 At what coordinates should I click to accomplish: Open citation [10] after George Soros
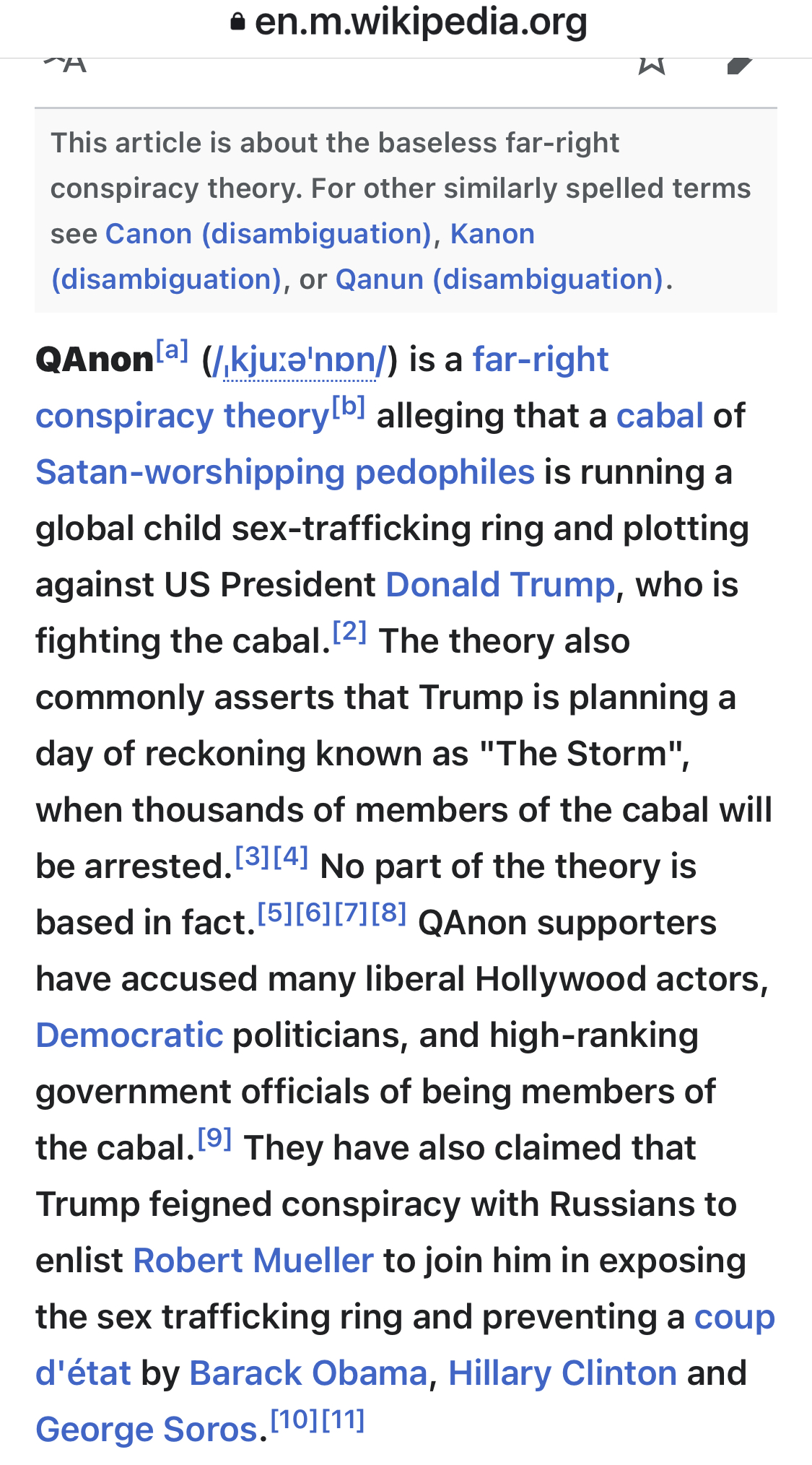(294, 1421)
